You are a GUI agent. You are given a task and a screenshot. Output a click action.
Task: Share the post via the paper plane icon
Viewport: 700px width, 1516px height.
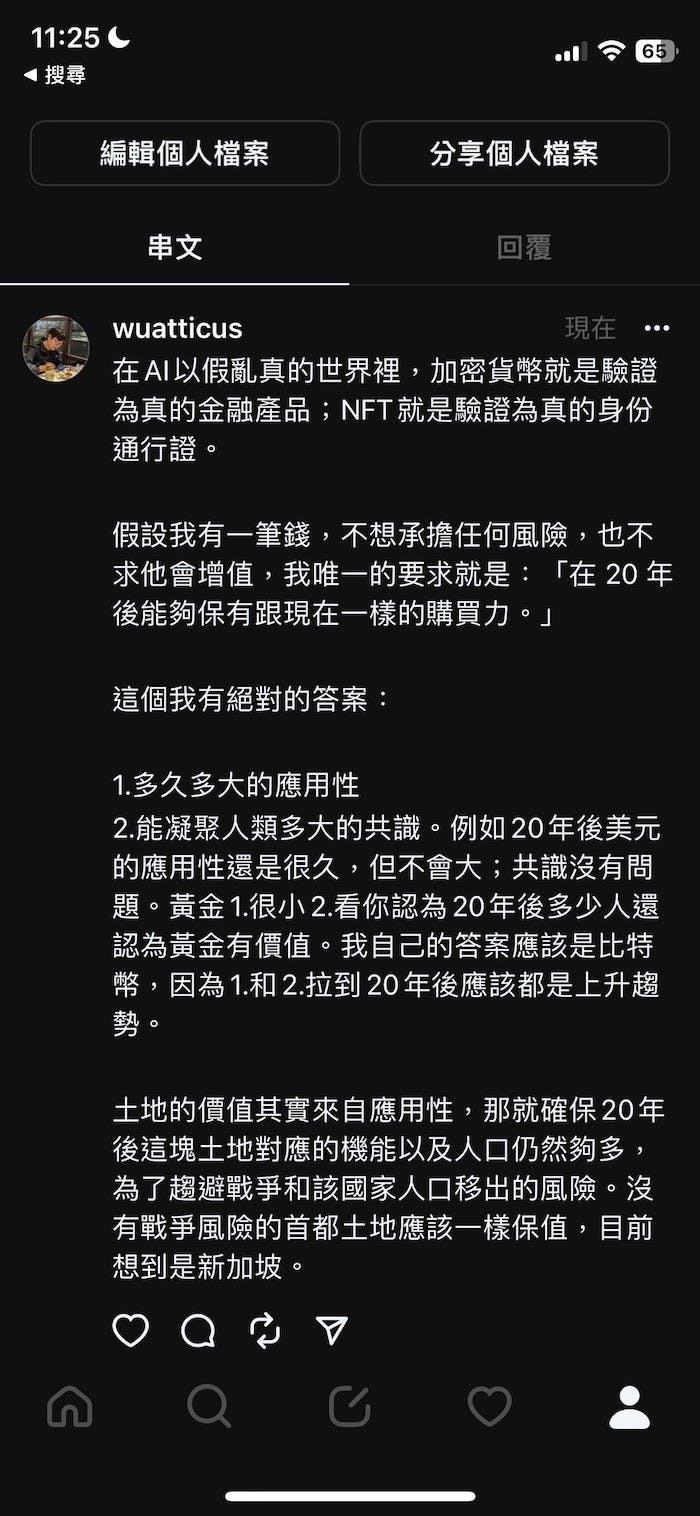[331, 1330]
